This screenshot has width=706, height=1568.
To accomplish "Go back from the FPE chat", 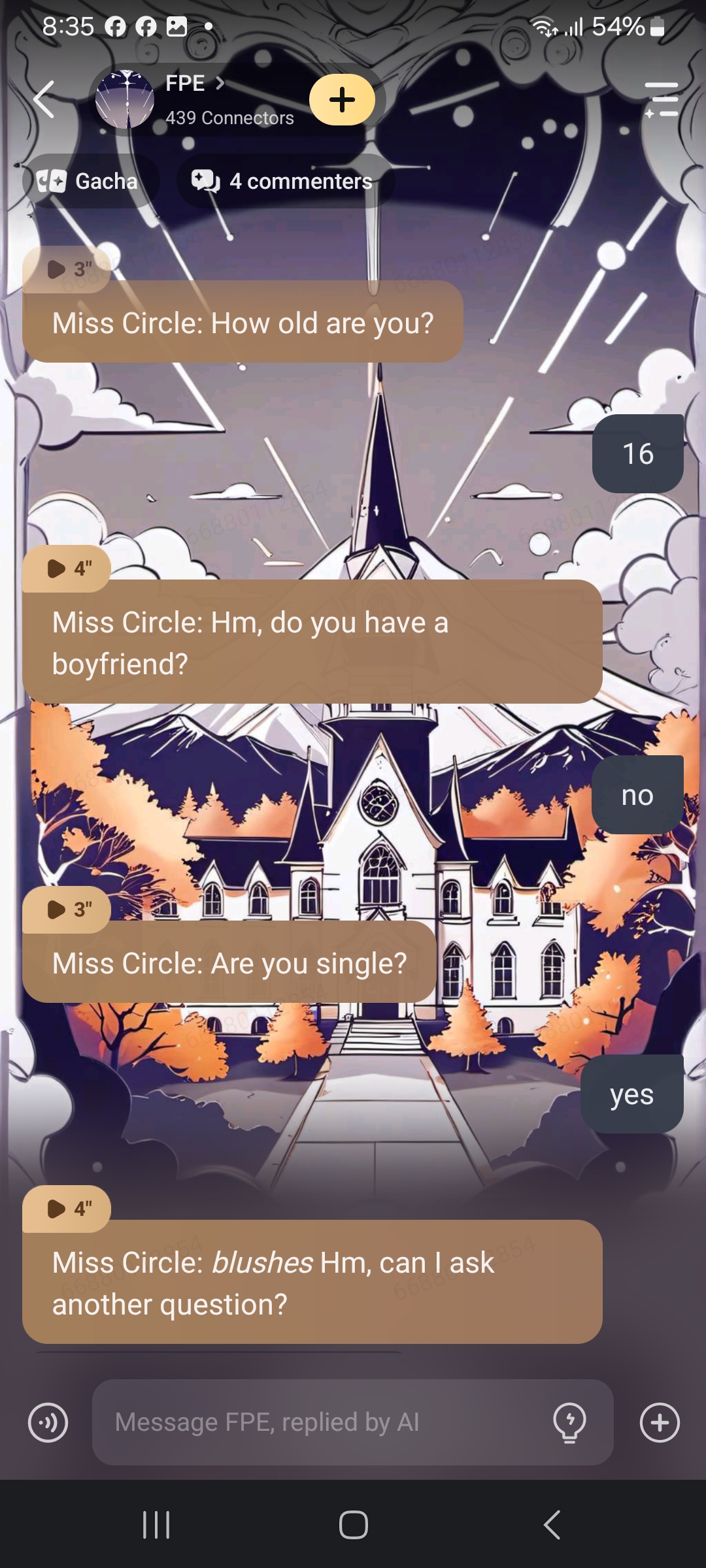I will tap(44, 100).
